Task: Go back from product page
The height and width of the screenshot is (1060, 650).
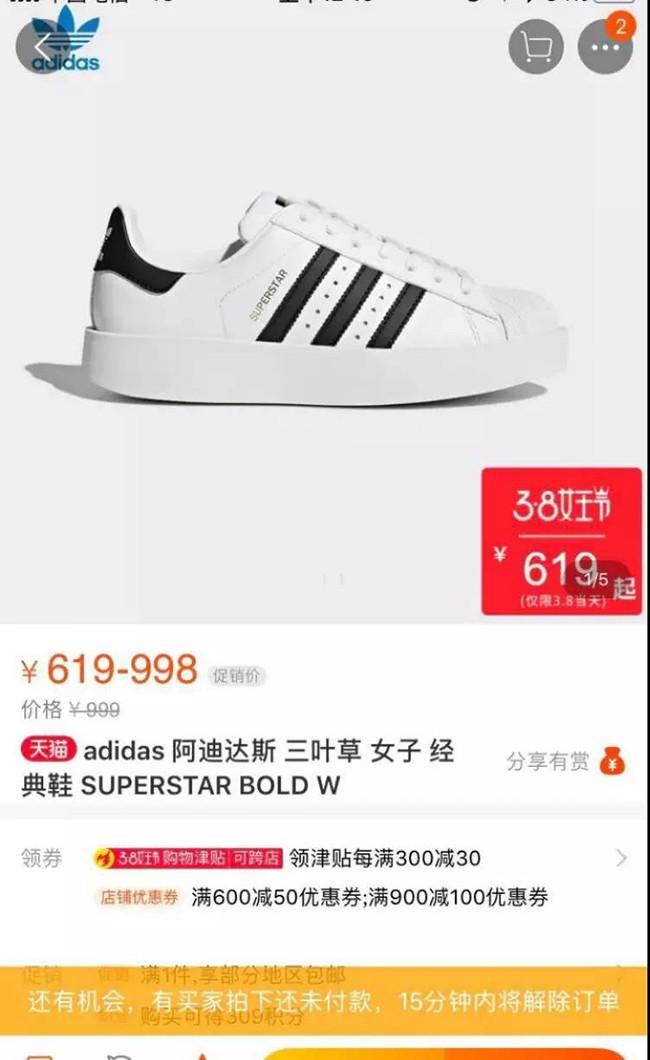Action: coord(42,47)
